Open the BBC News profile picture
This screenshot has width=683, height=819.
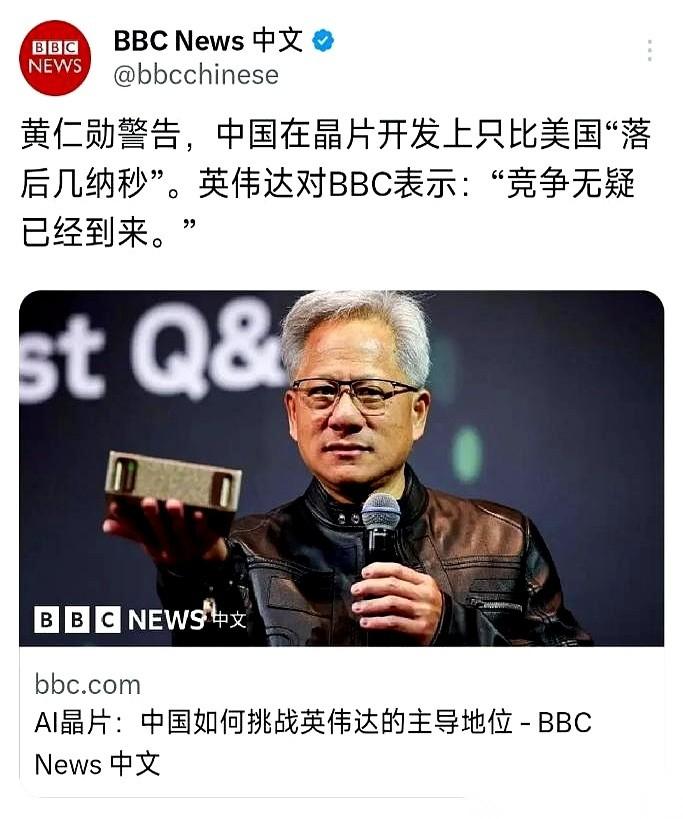pyautogui.click(x=55, y=57)
